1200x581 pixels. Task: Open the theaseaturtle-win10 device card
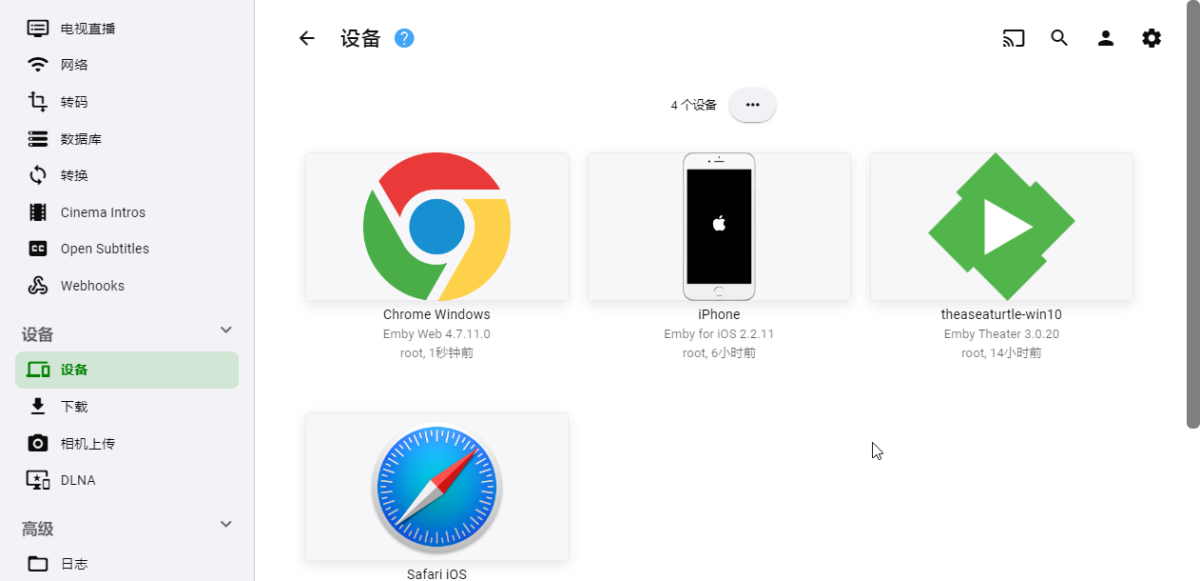(x=1001, y=227)
